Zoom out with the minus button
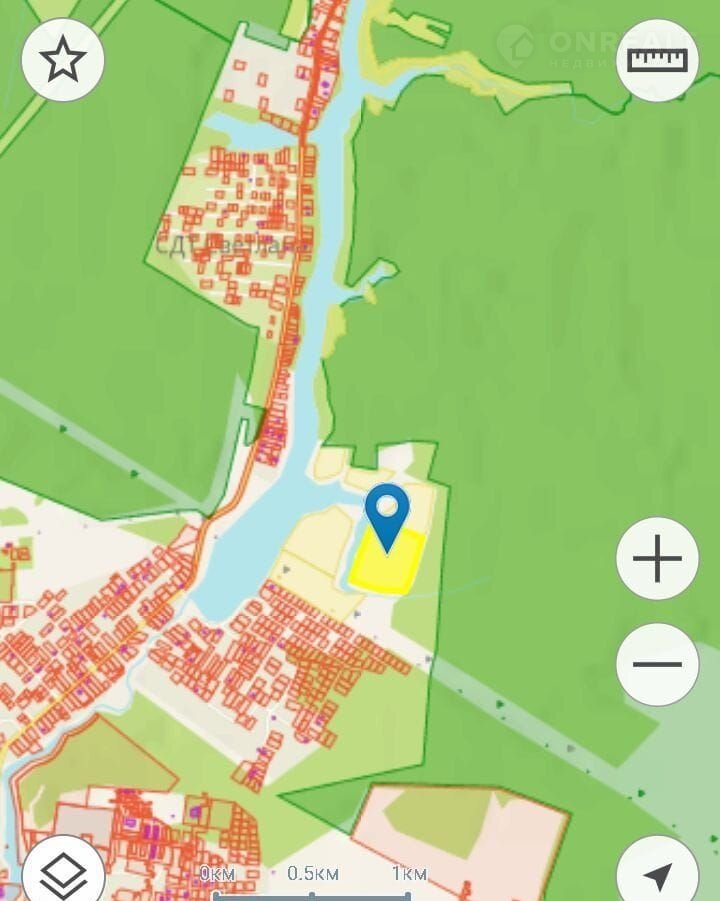Screen dimensions: 720x901 click(x=657, y=664)
